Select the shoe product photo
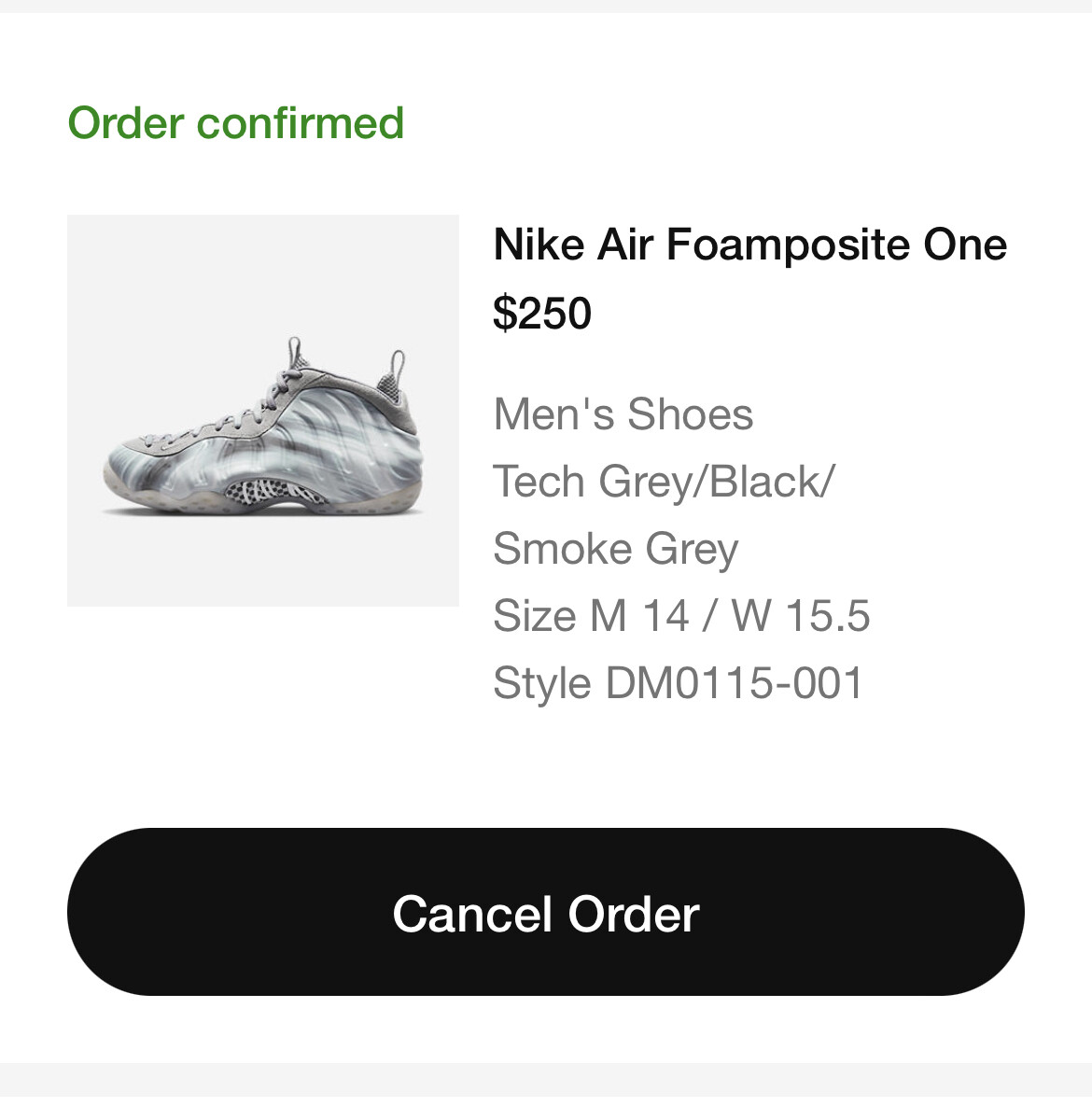The width and height of the screenshot is (1092, 1120). (x=264, y=411)
